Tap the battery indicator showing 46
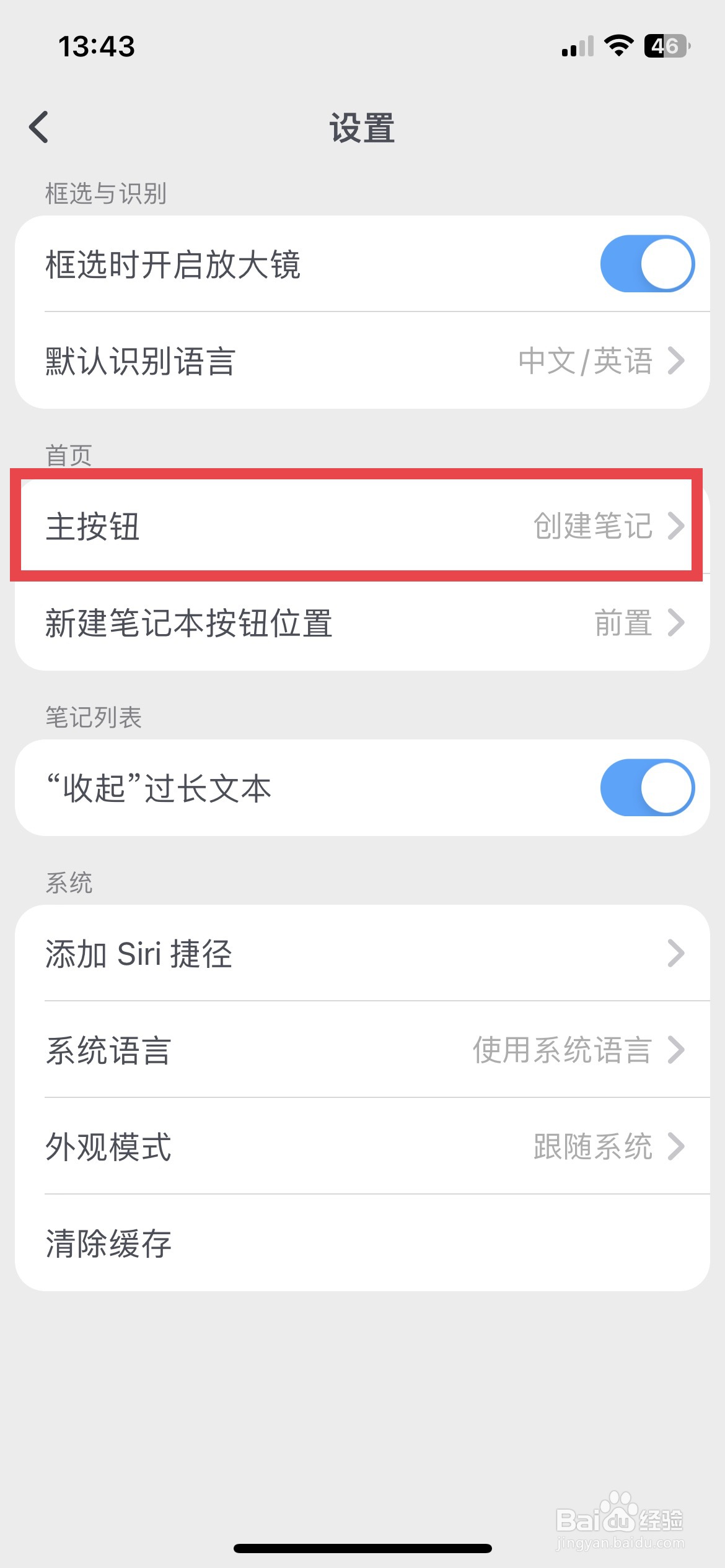The image size is (725, 1568). [666, 45]
